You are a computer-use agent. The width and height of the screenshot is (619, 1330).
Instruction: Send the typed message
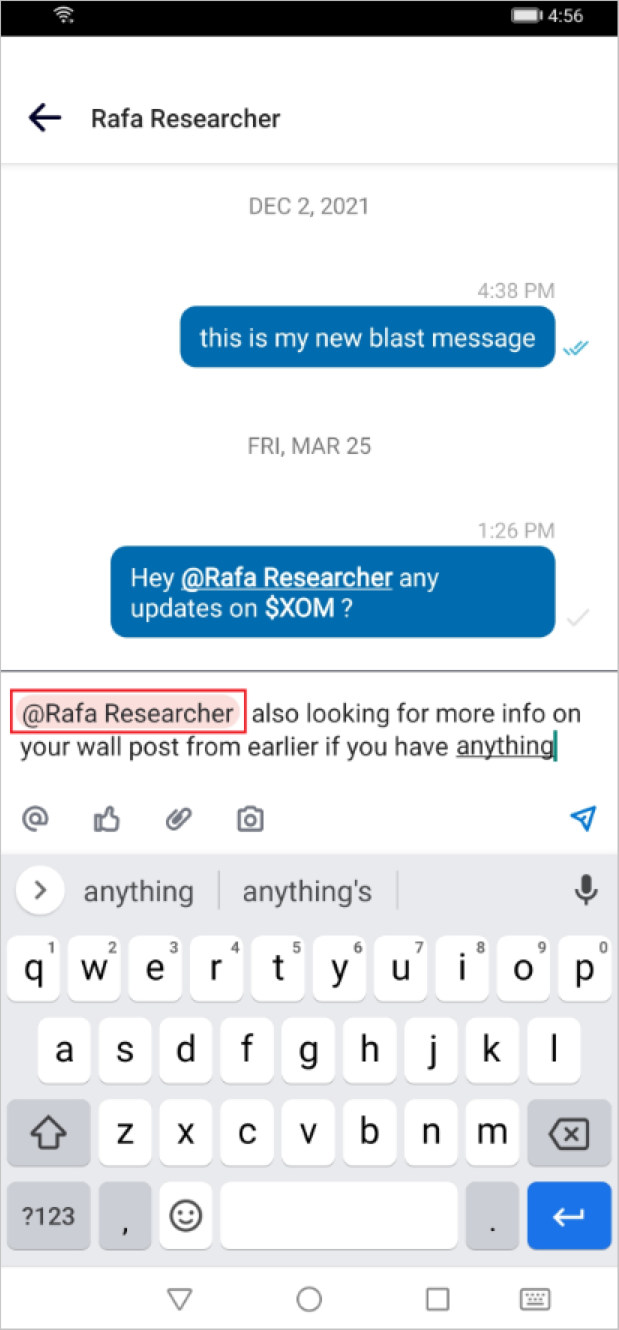[583, 818]
